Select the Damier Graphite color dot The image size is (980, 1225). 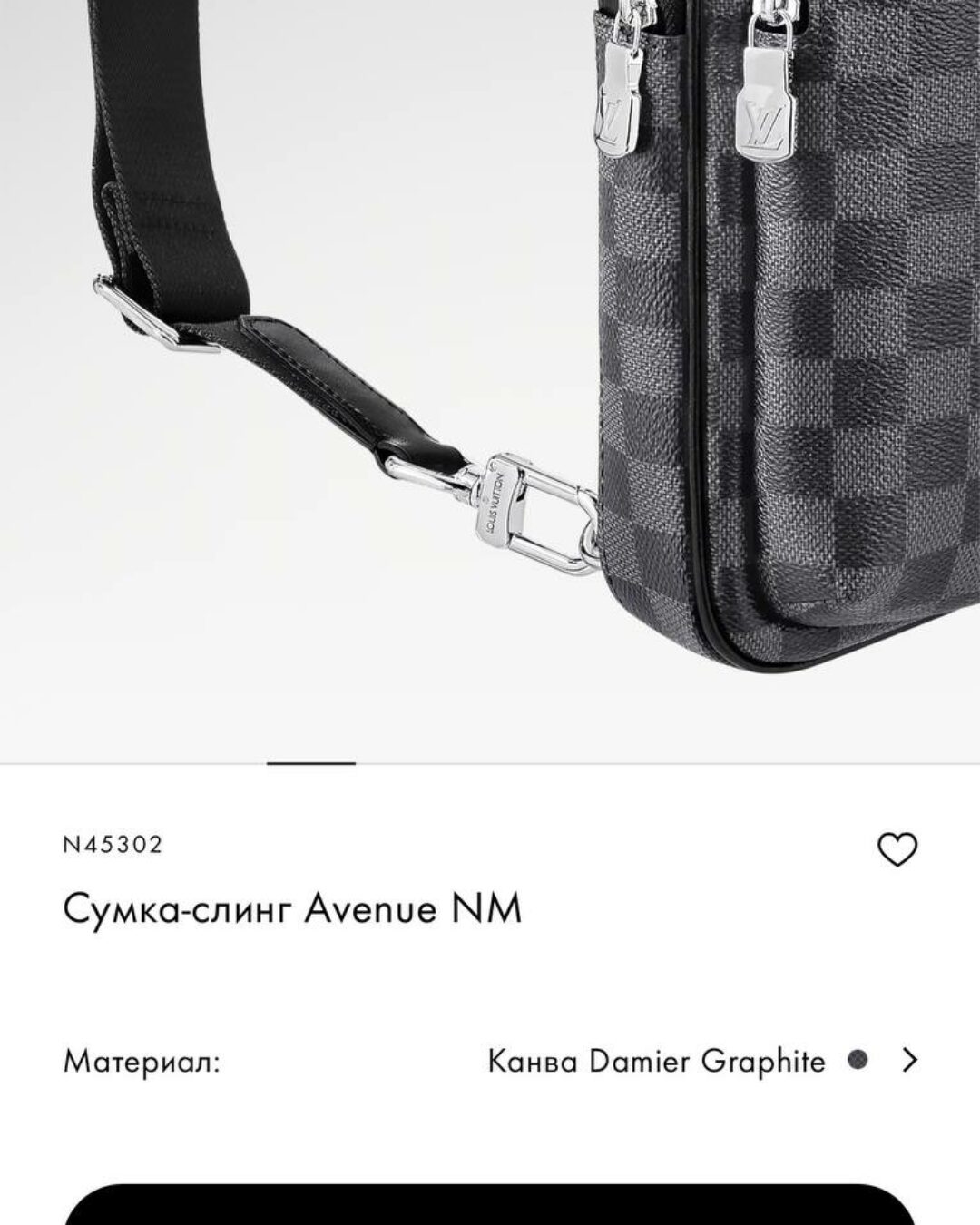pos(857,1060)
